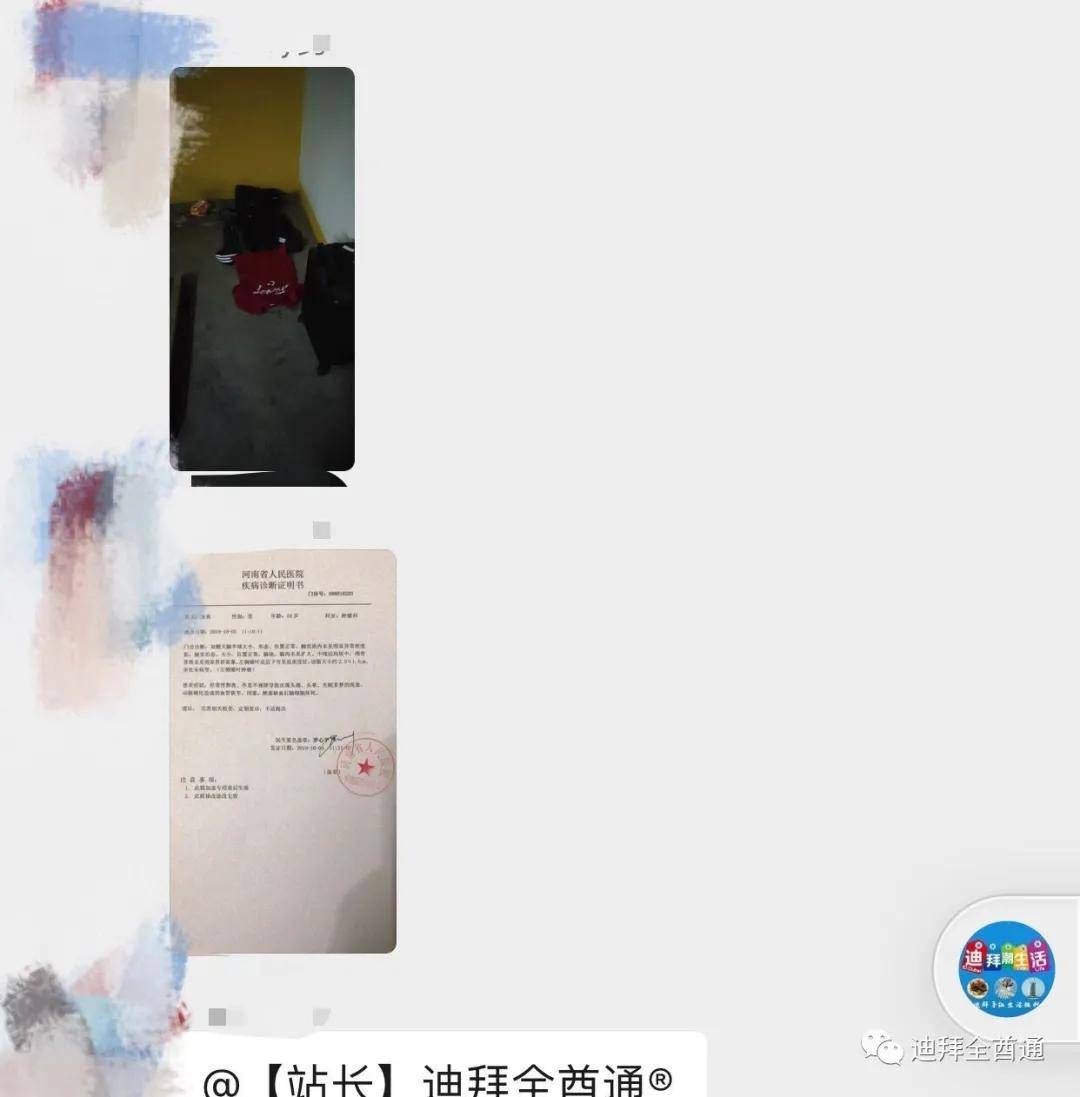1080x1097 pixels.
Task: Open the dark room photo message
Action: pos(262,268)
